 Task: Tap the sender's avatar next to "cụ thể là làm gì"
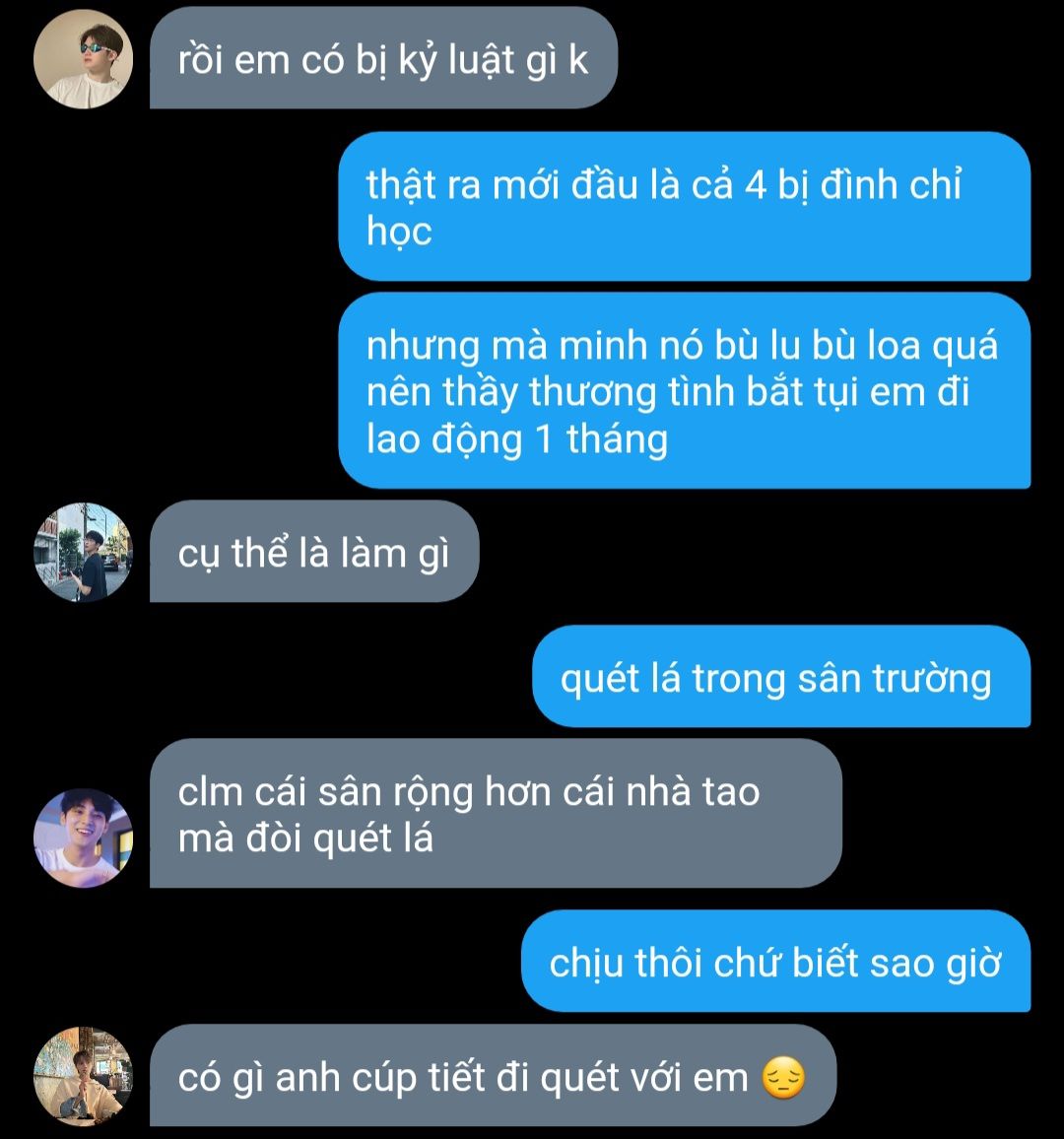pyautogui.click(x=83, y=552)
